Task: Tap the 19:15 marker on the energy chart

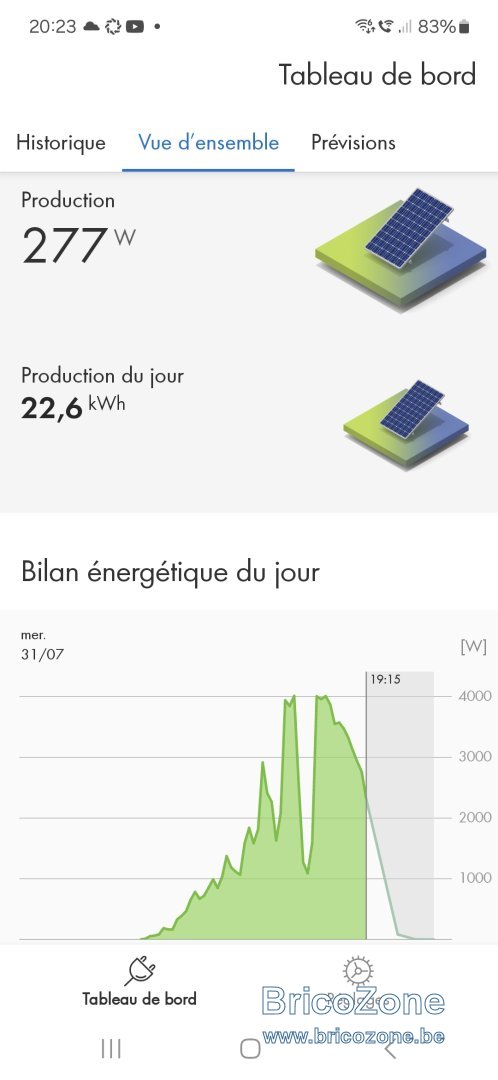Action: [385, 679]
